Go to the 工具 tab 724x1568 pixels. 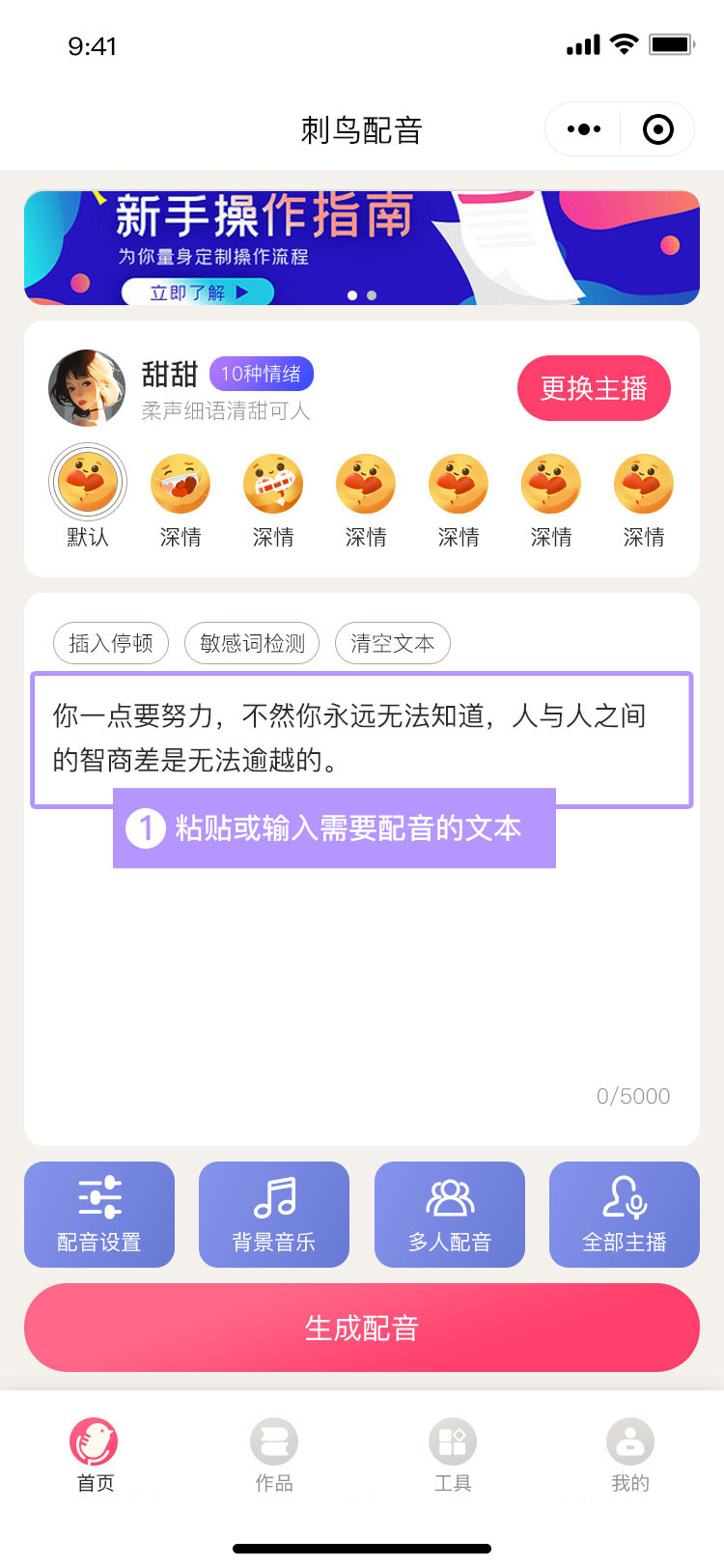click(453, 1454)
